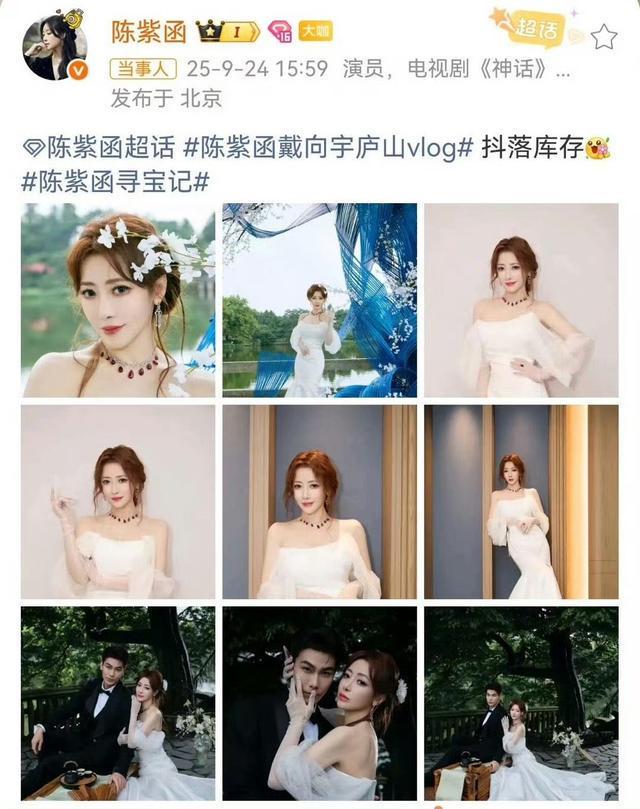Favorite this post with the star icon
This screenshot has height=809, width=640.
[603, 37]
